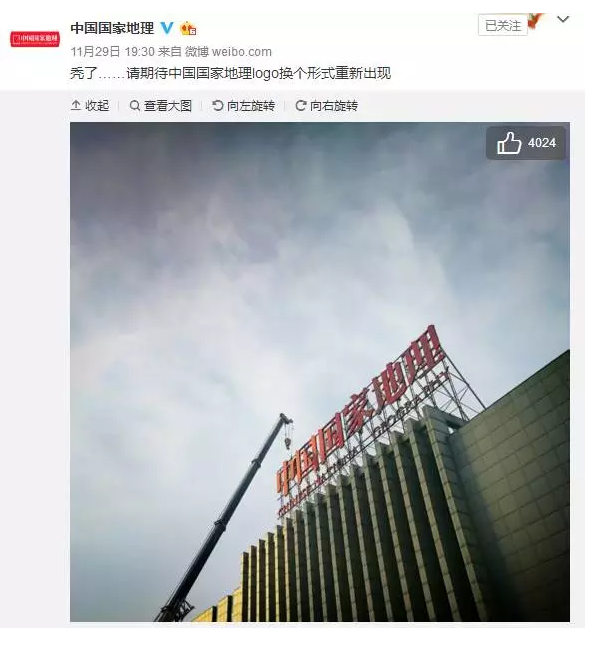Open 中国国家地理 profile avatar
Viewport: 601px width, 658px height.
pyautogui.click(x=34, y=39)
